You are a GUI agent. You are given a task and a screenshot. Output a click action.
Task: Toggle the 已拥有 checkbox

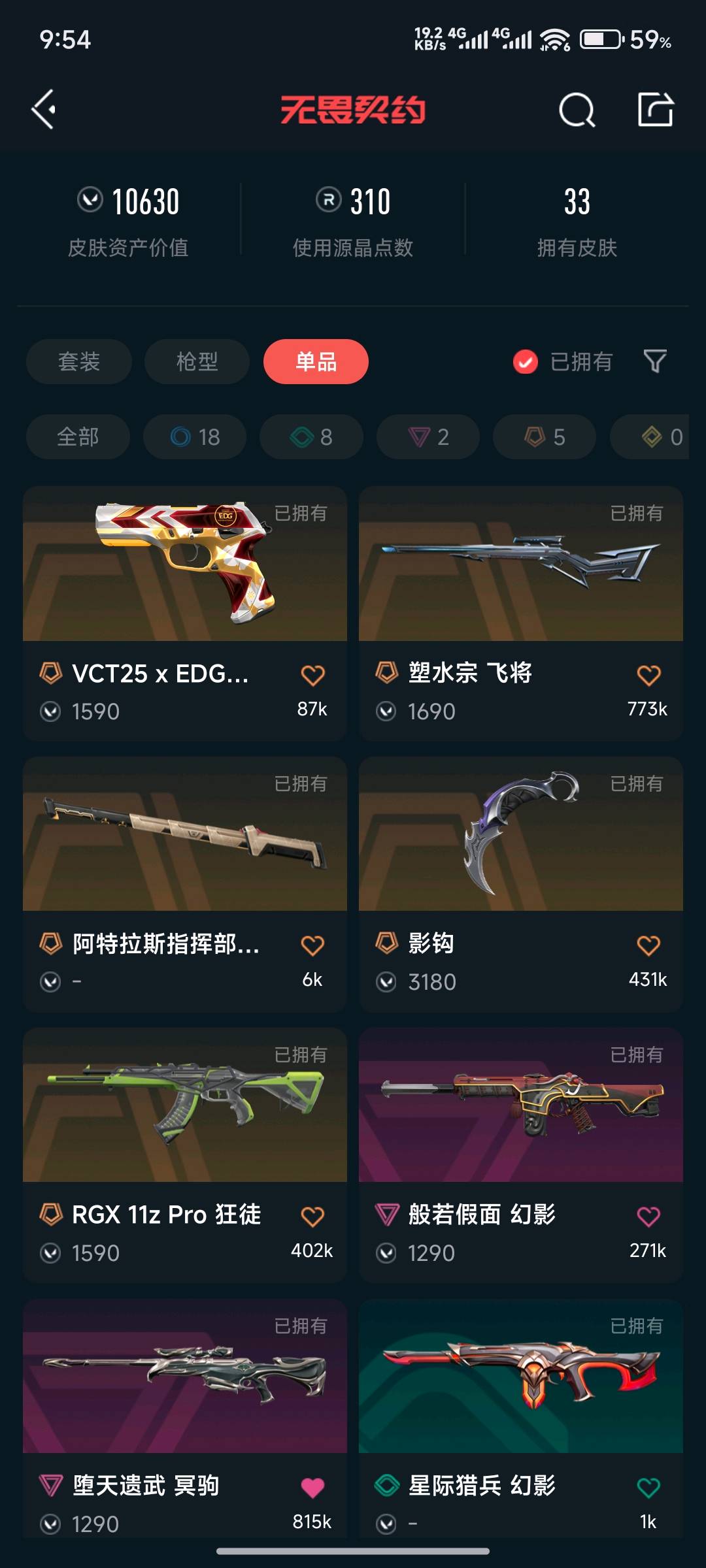pyautogui.click(x=525, y=361)
